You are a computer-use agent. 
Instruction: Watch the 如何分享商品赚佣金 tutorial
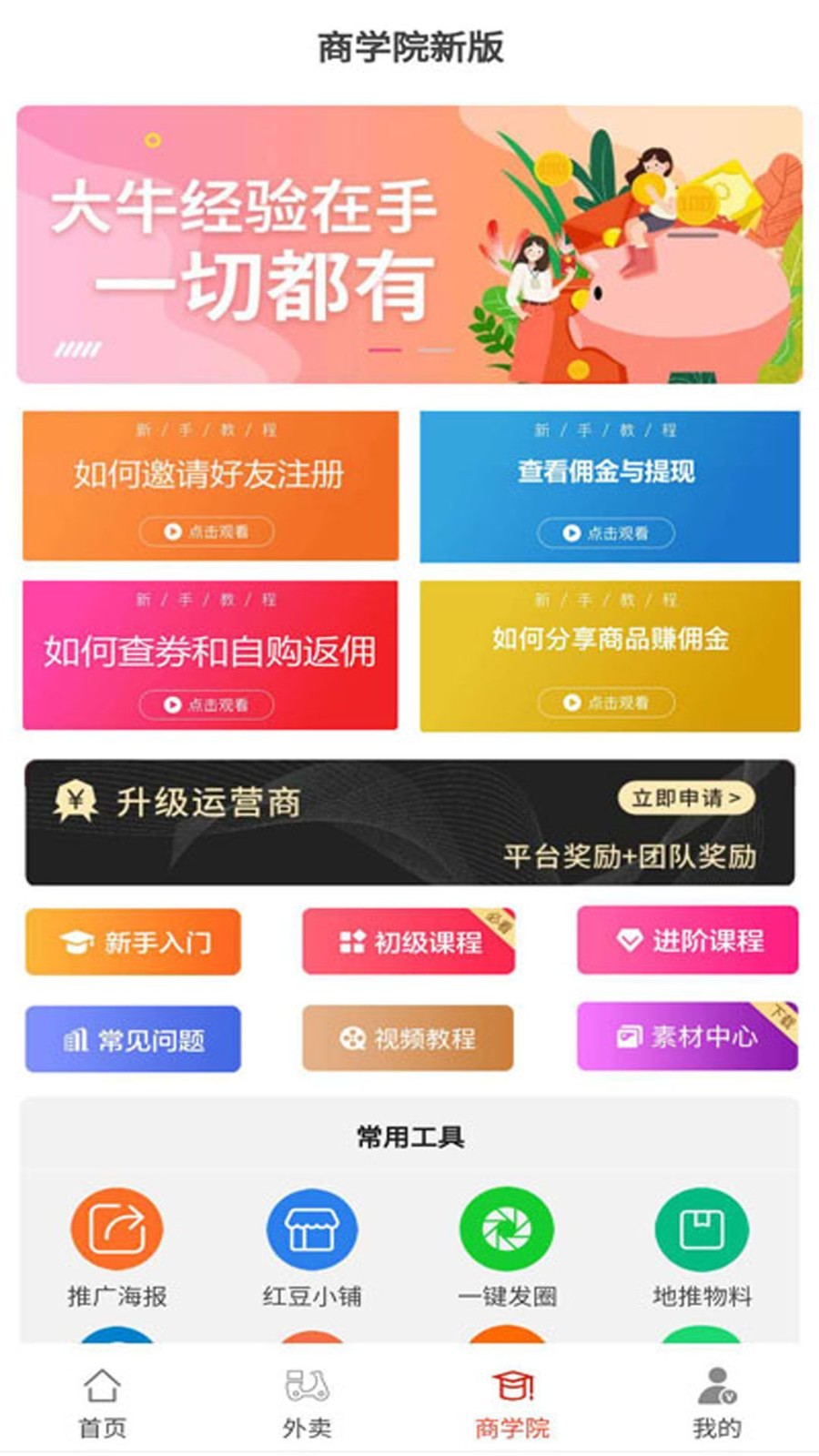click(607, 702)
